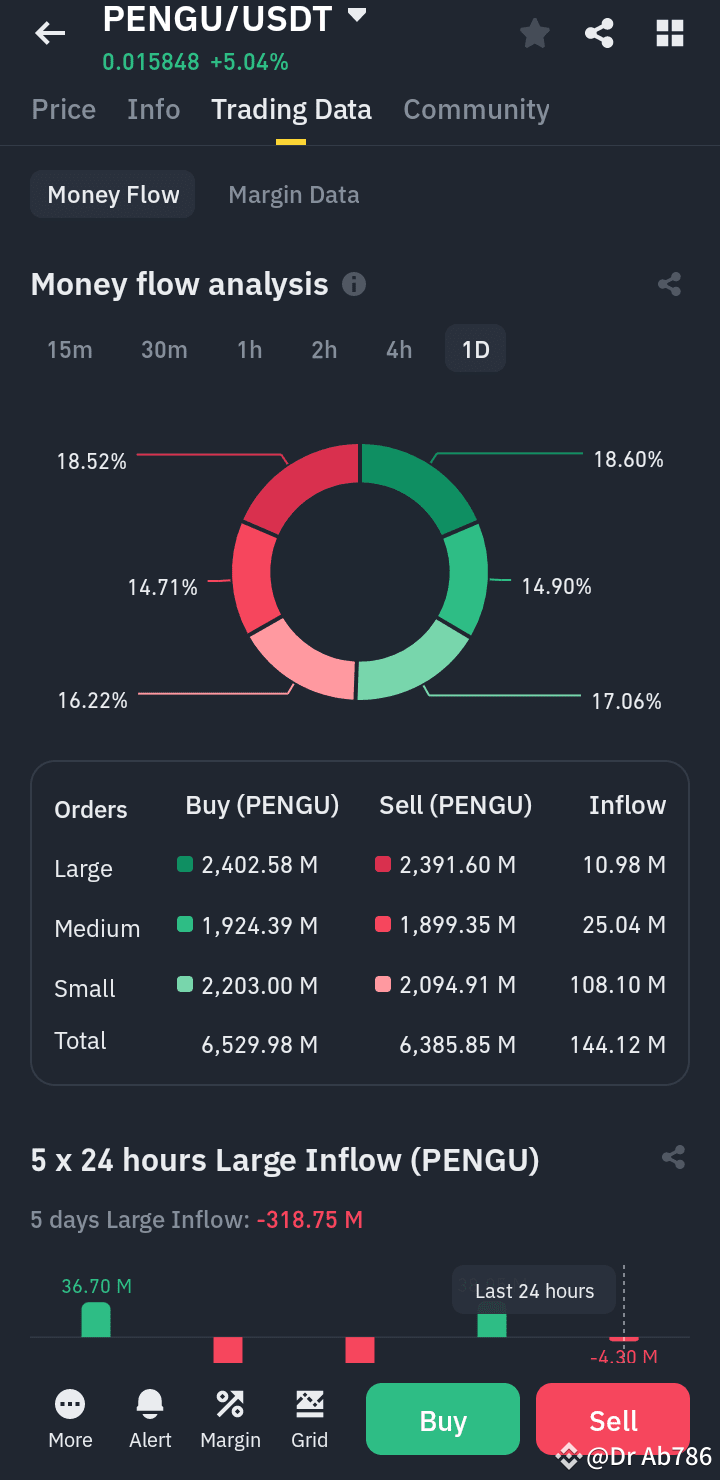720x1480 pixels.
Task: Share the Money flow analysis chart
Action: coord(670,284)
